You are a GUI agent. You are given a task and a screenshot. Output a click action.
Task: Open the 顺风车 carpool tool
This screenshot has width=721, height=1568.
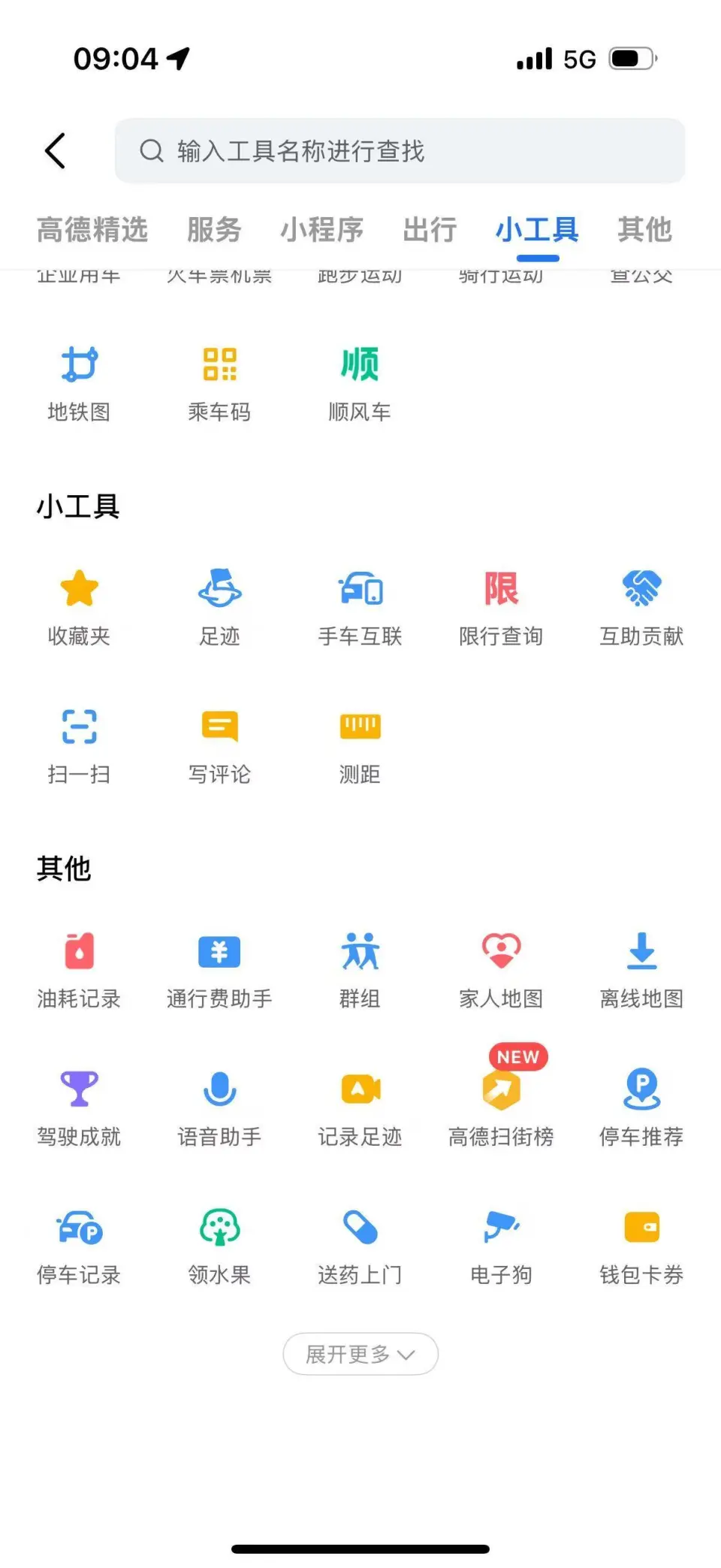(359, 379)
